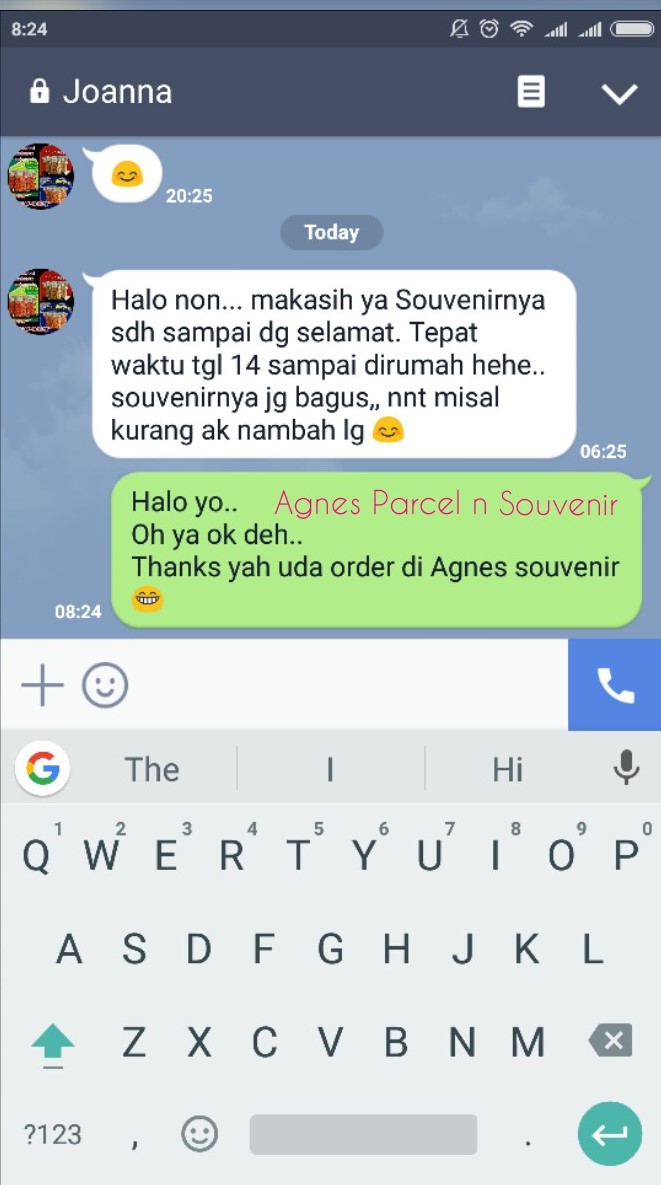Tap the plus attachment icon
This screenshot has width=661, height=1185.
[42, 685]
